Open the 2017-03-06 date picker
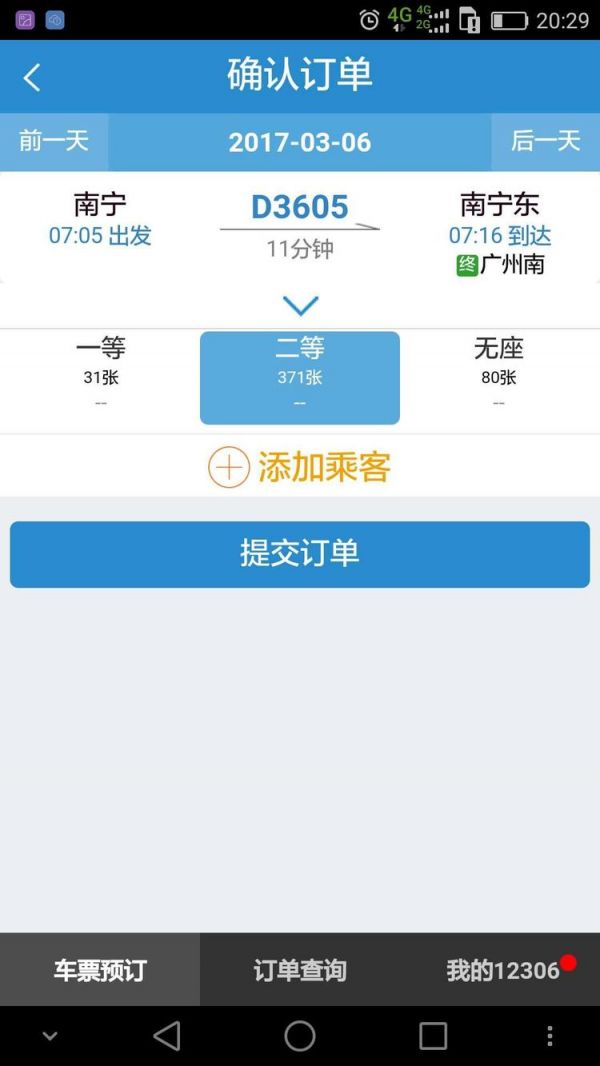The image size is (600, 1066). pyautogui.click(x=299, y=142)
